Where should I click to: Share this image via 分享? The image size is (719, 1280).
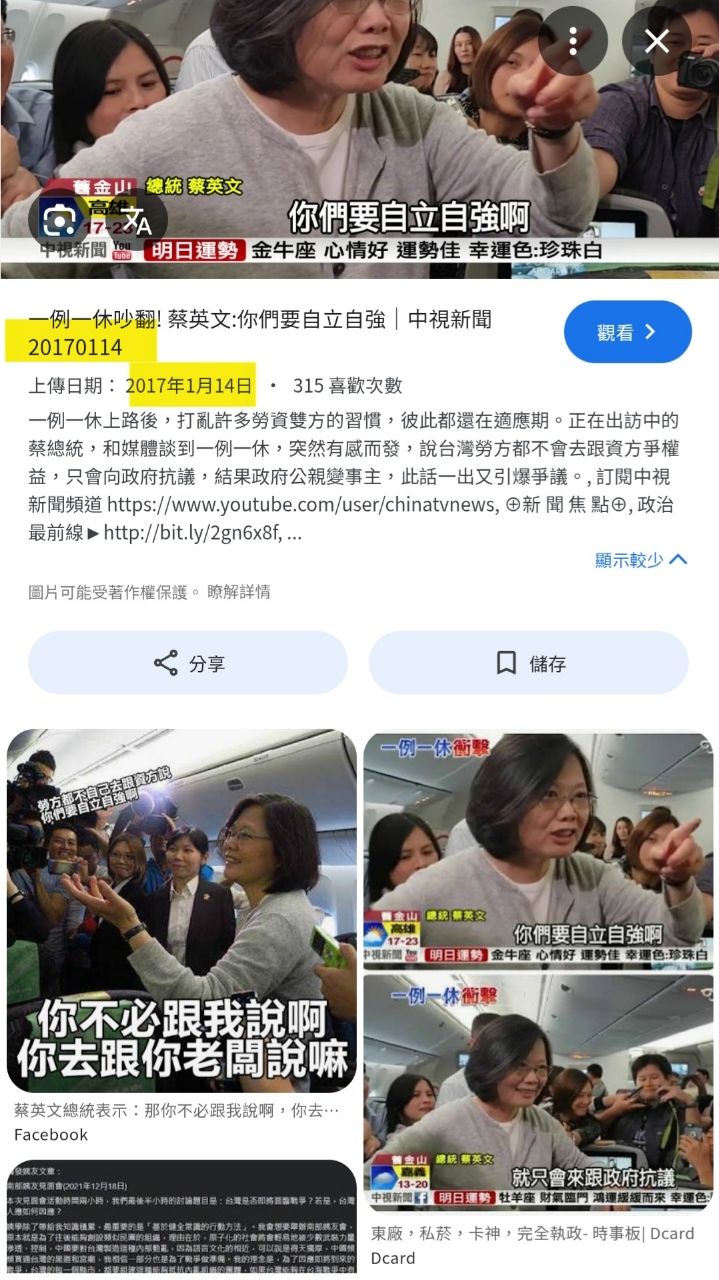[x=188, y=663]
